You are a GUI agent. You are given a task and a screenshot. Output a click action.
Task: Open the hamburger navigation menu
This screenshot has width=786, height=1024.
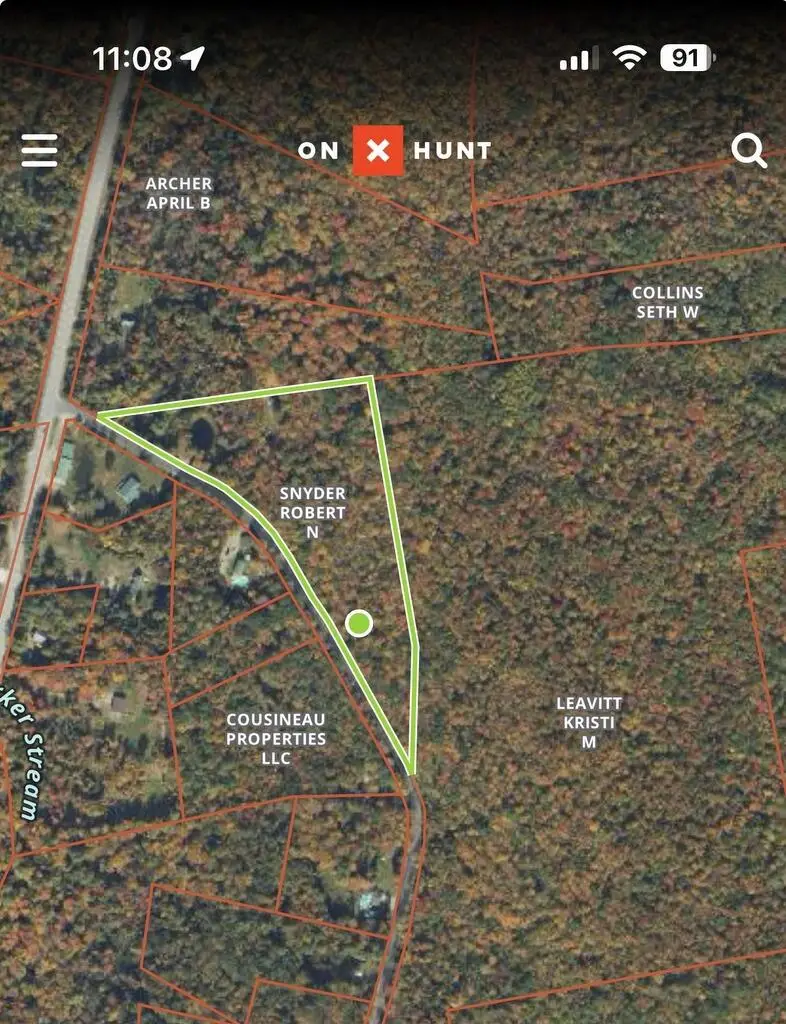coord(38,150)
